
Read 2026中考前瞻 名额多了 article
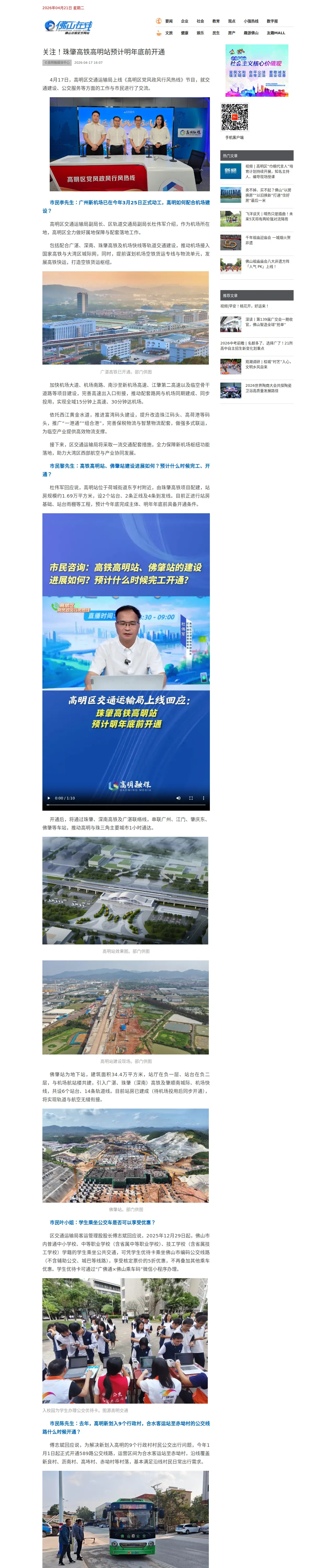coord(257,346)
